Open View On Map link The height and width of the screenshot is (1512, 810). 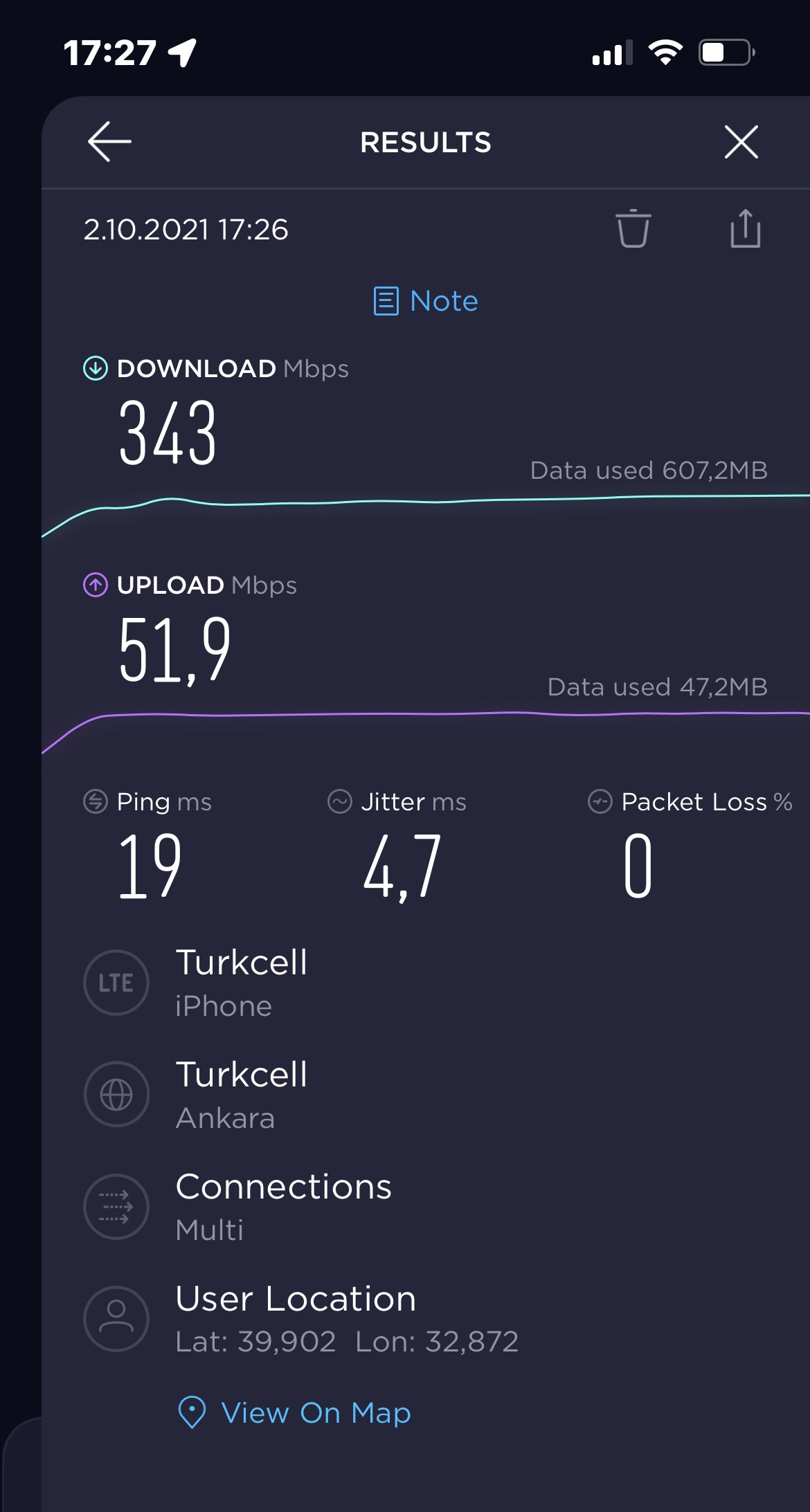(x=294, y=1412)
